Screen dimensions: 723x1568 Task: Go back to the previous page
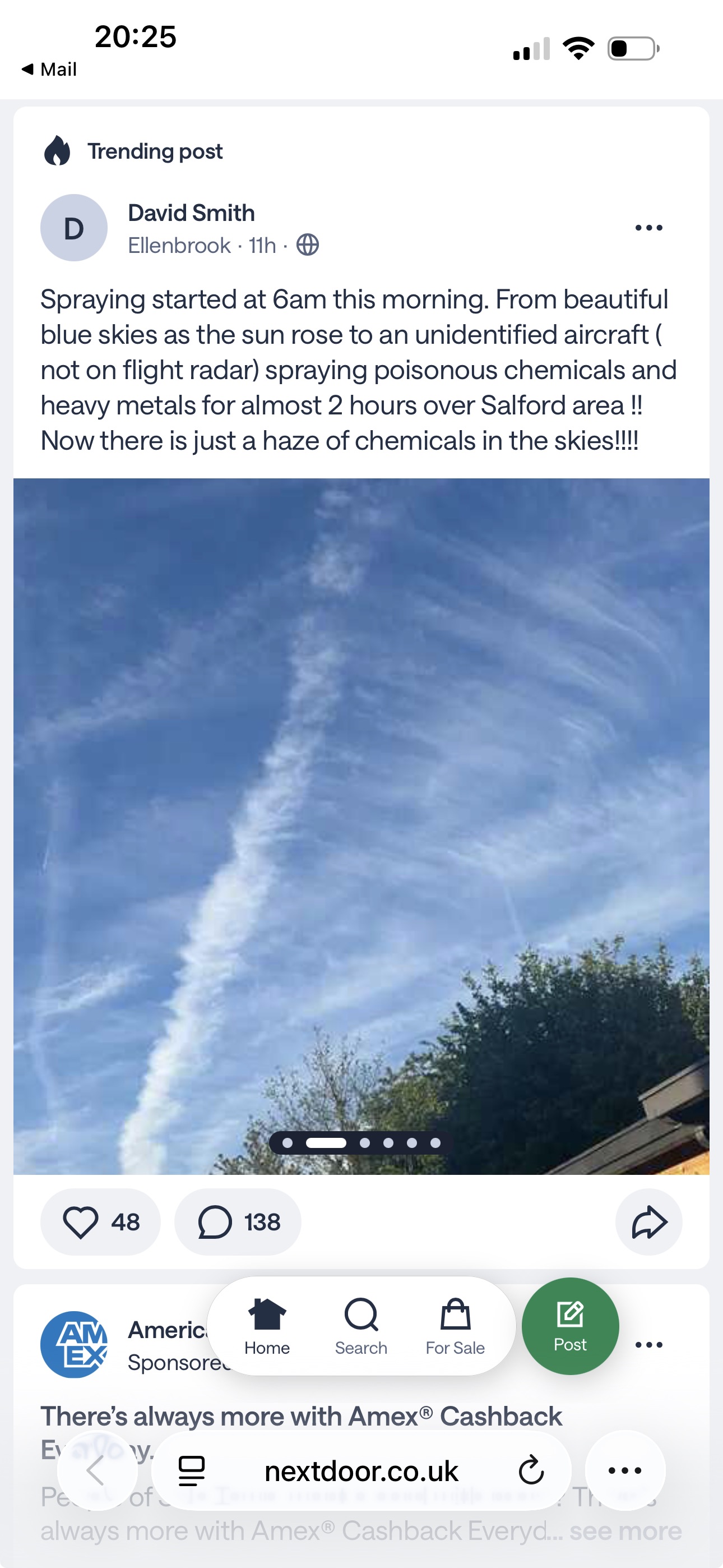(96, 1470)
